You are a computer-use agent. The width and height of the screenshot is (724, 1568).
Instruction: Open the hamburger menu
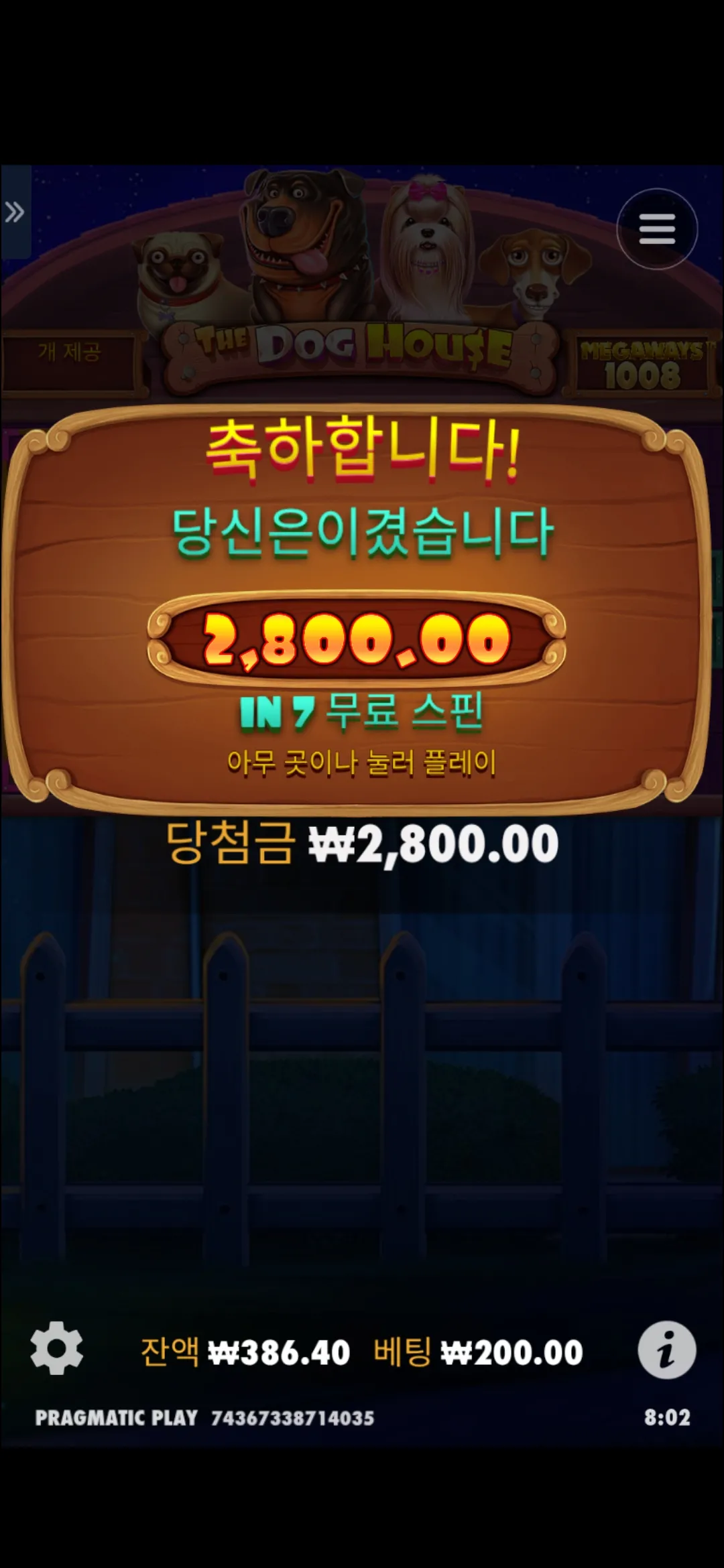click(656, 229)
